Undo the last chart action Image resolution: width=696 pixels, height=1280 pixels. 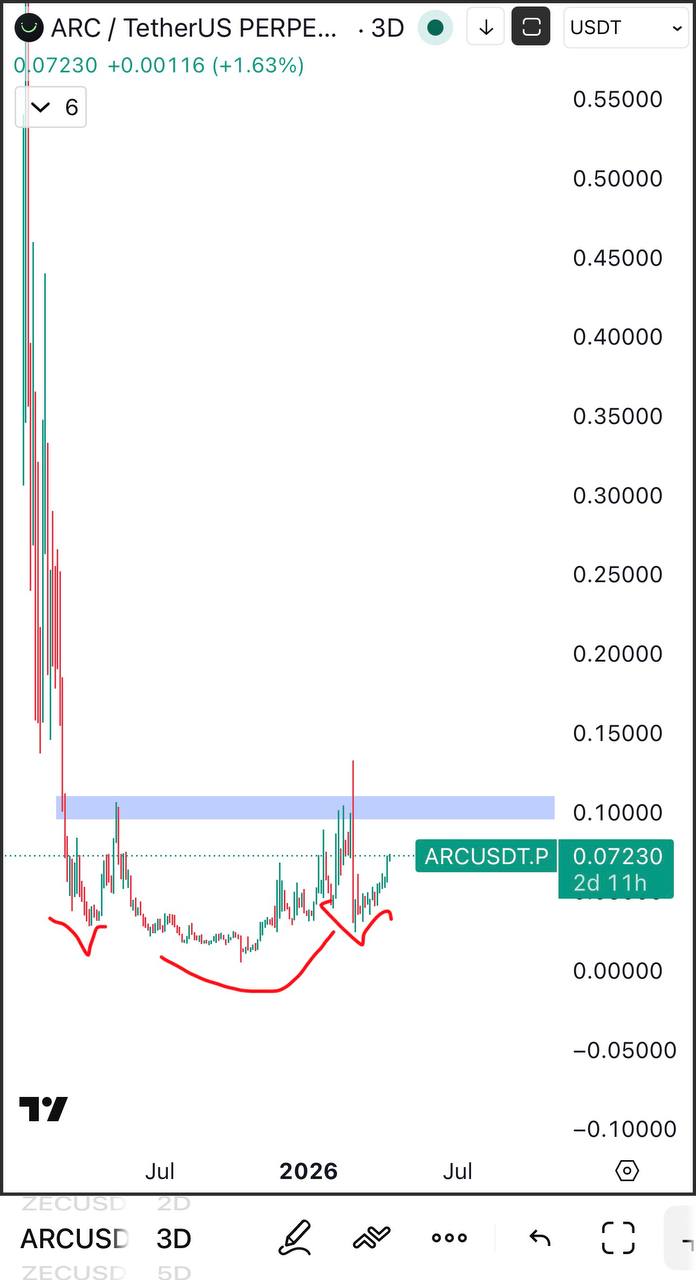[x=540, y=1238]
